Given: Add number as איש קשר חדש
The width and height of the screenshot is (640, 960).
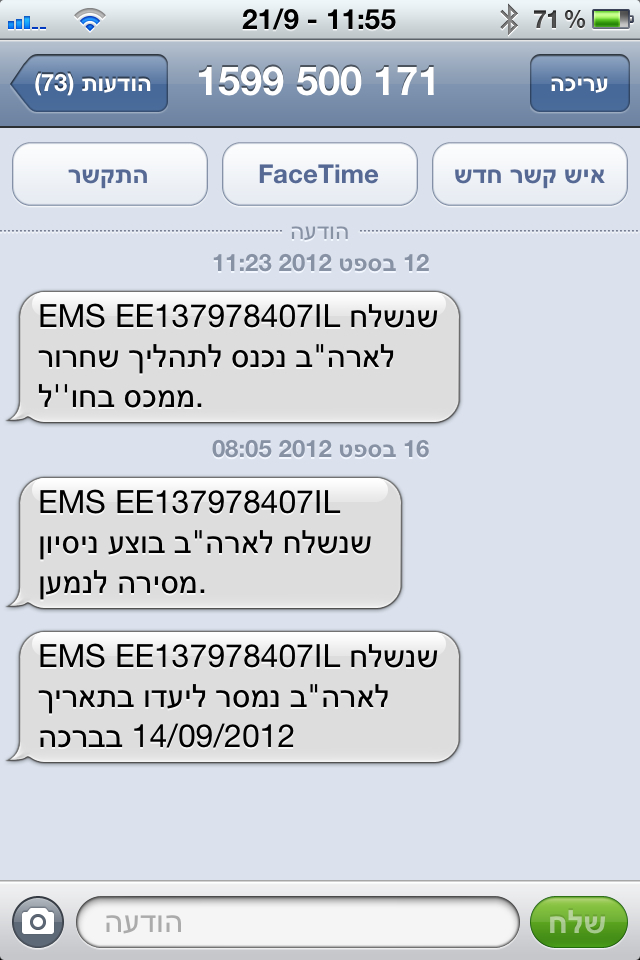Looking at the screenshot, I should (x=529, y=175).
